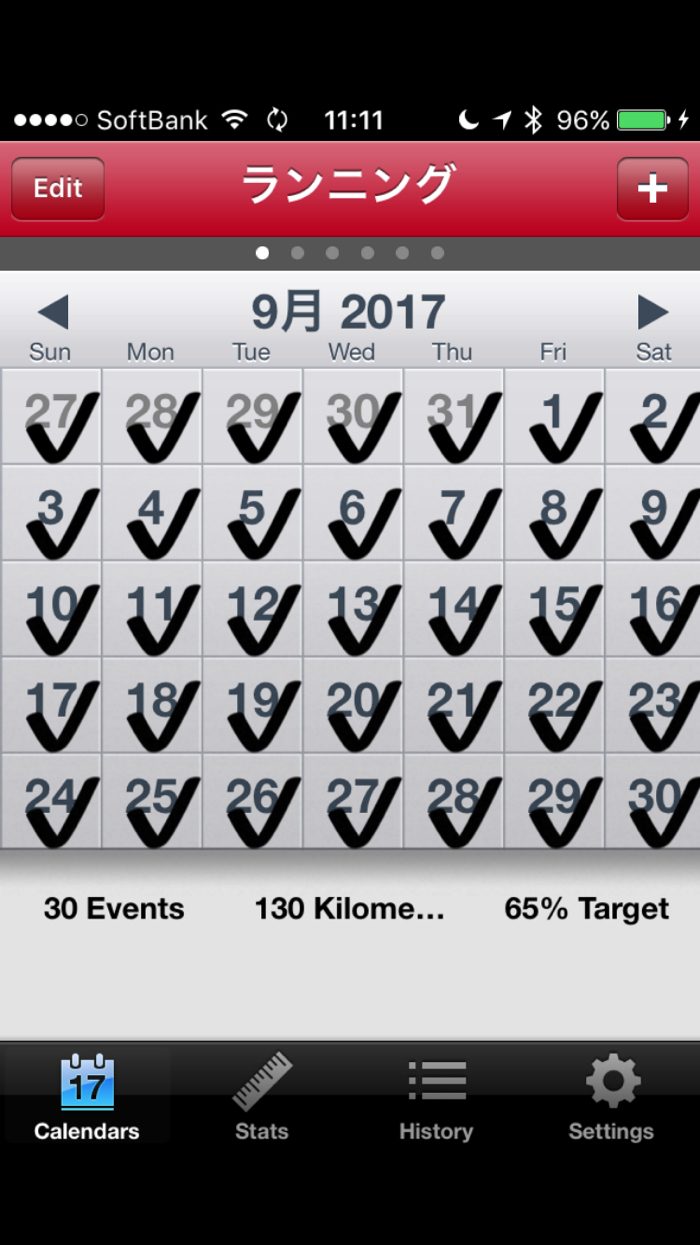Toggle the check on day 13

(x=353, y=609)
